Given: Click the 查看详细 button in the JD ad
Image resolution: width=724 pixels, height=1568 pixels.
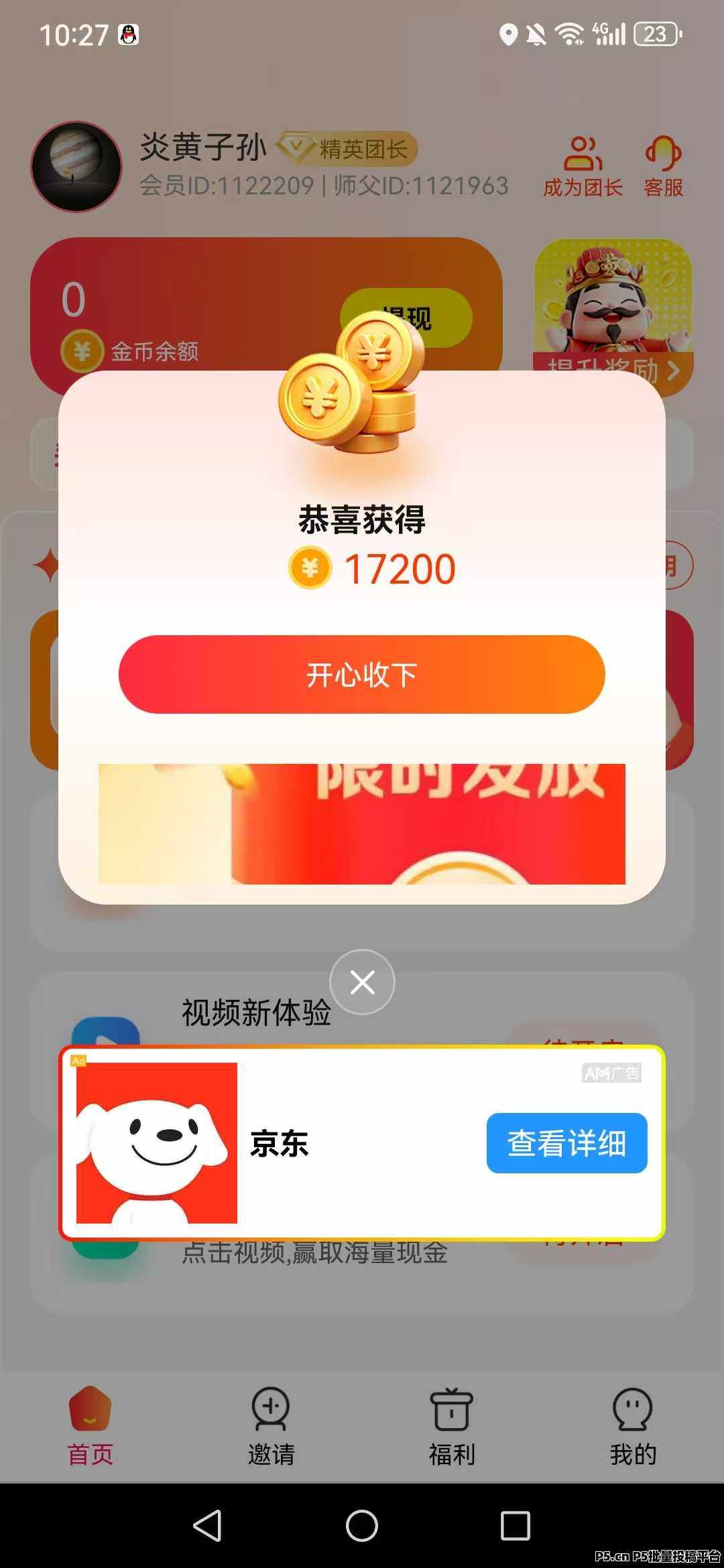Looking at the screenshot, I should click(566, 1143).
